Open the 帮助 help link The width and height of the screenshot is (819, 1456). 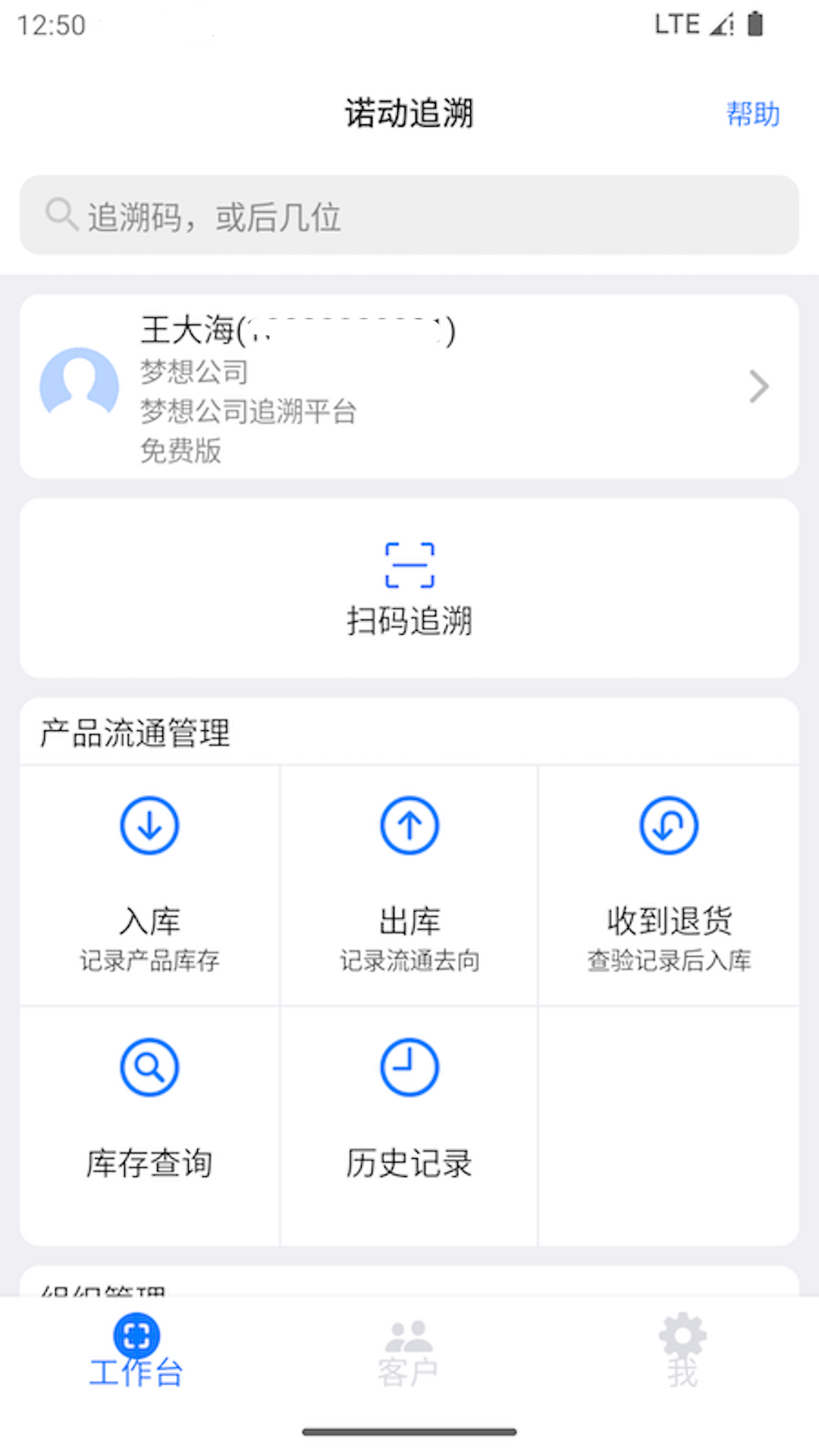752,115
